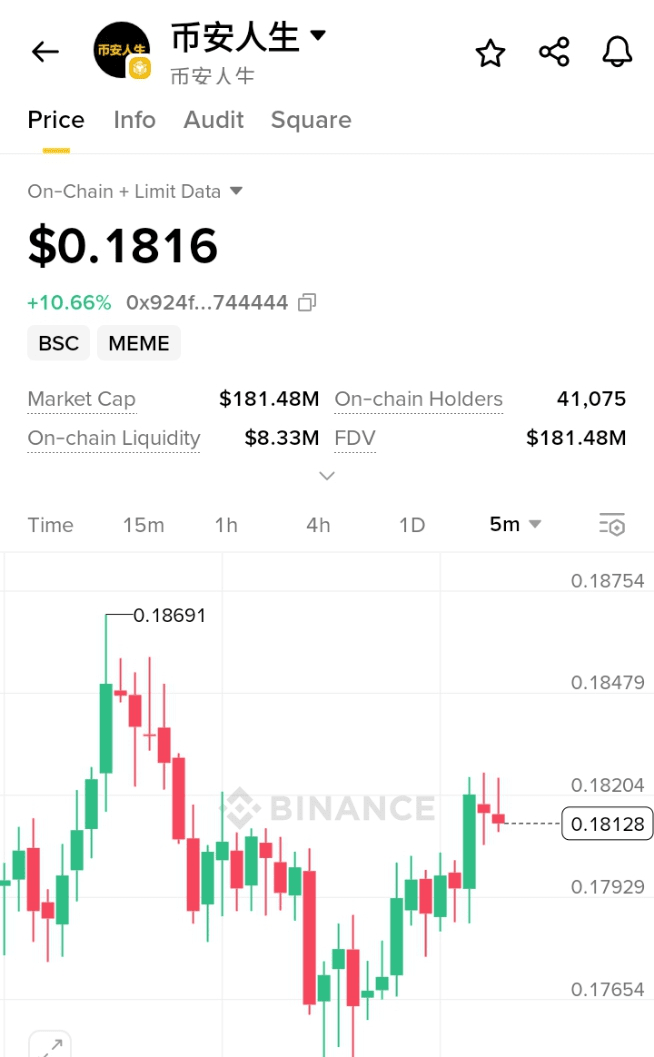Image resolution: width=654 pixels, height=1057 pixels.
Task: Select the Price tab
Action: tap(56, 120)
